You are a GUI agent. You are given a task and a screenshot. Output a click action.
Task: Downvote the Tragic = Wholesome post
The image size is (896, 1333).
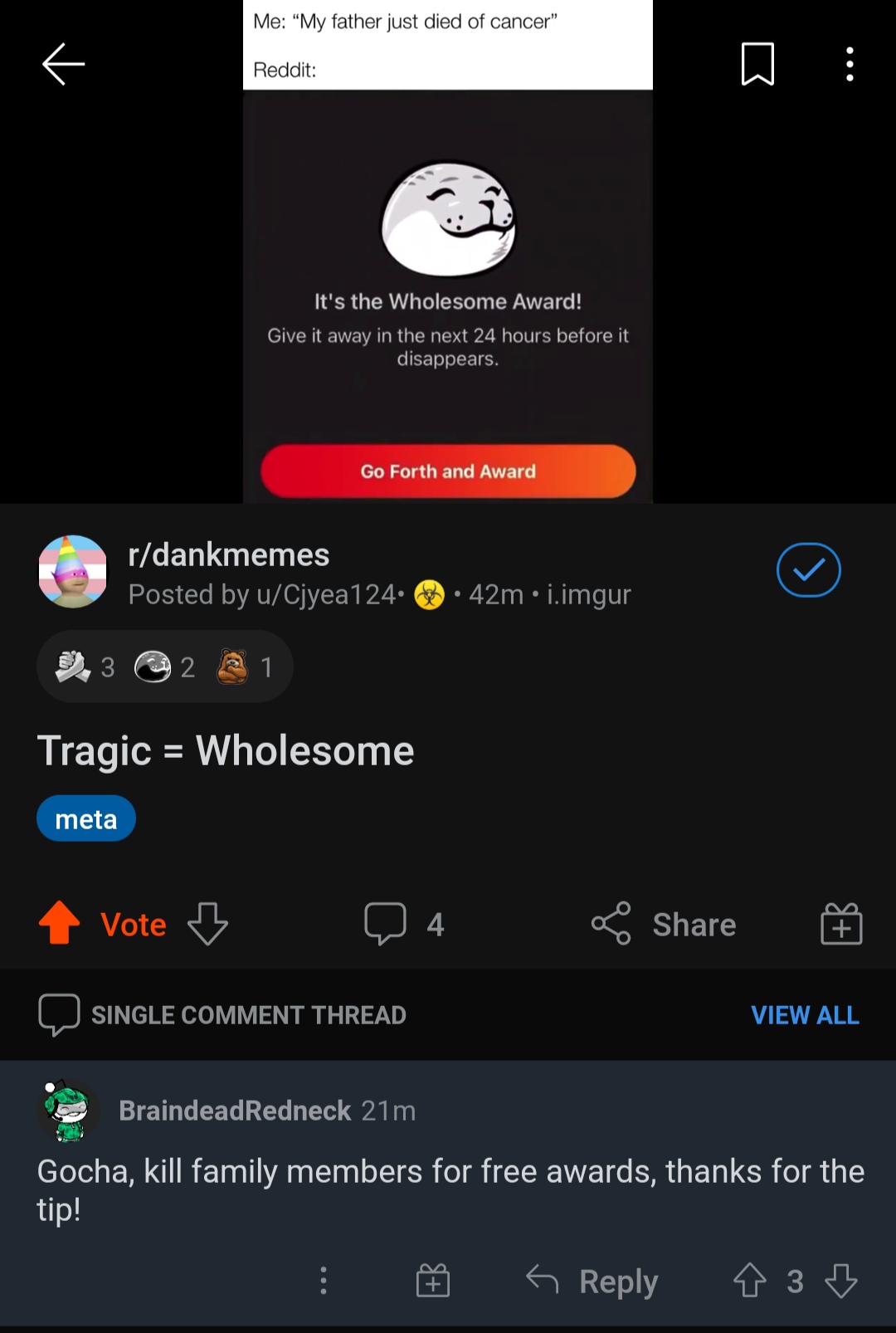pos(207,924)
